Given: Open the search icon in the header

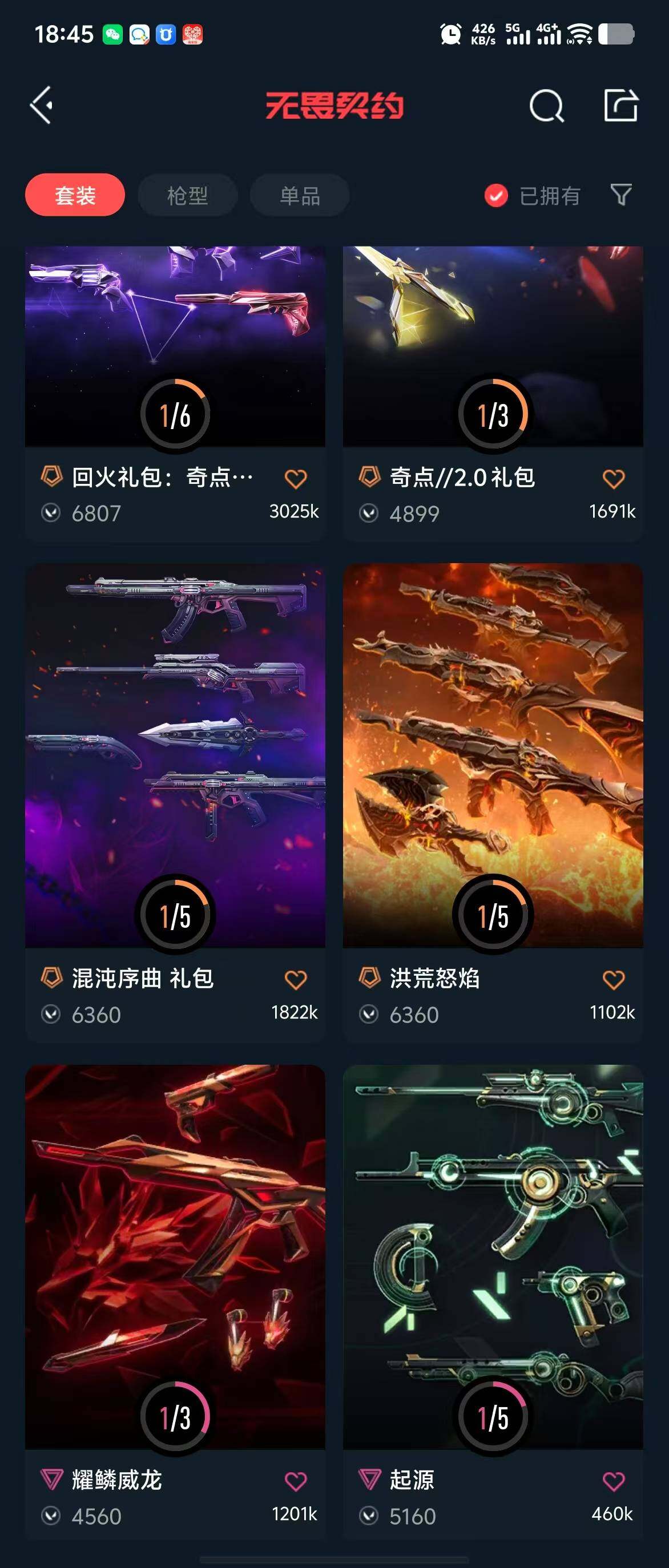Looking at the screenshot, I should [x=546, y=106].
